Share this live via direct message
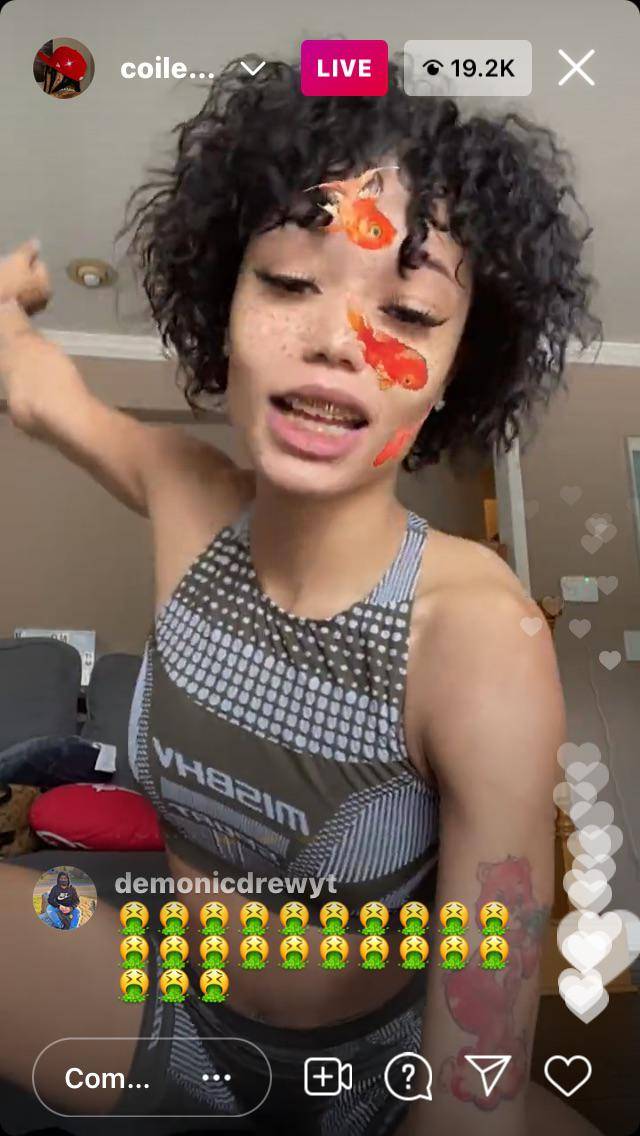 tap(488, 1077)
